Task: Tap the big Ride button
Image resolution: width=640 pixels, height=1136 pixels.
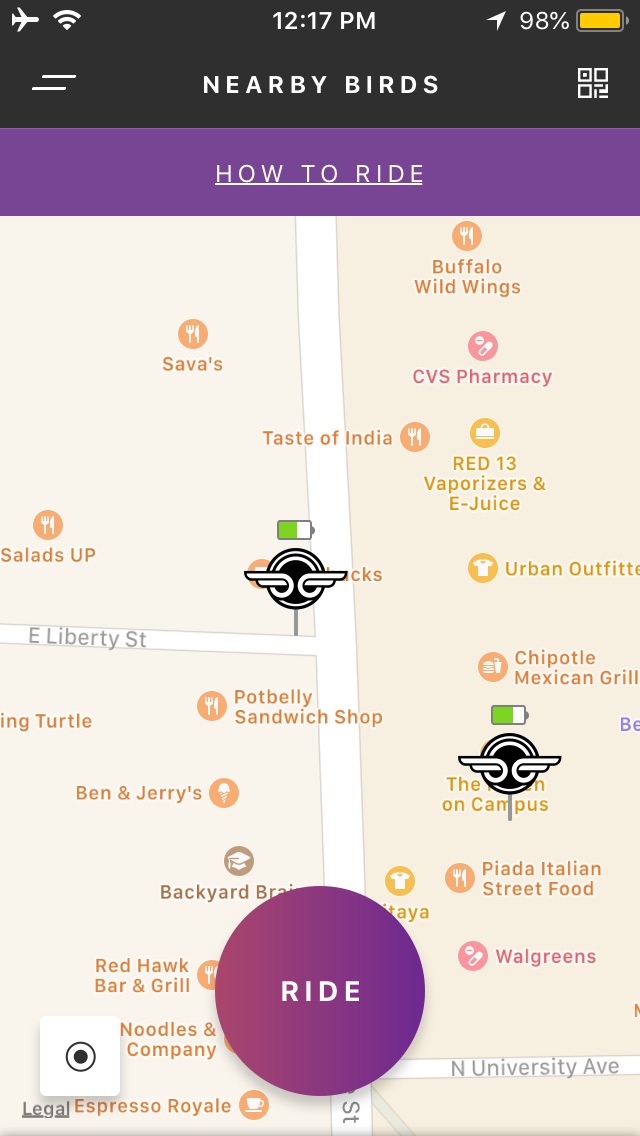Action: [320, 990]
